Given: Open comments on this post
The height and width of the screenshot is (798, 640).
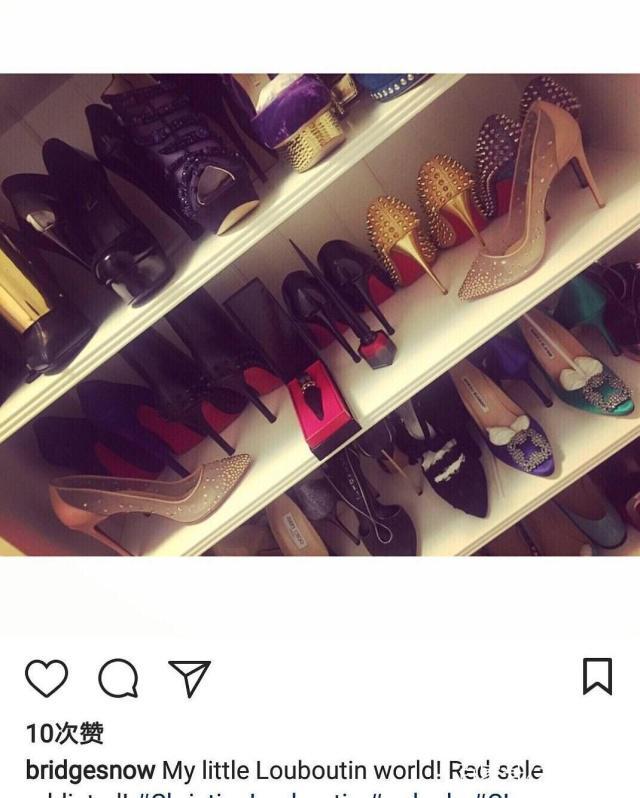Looking at the screenshot, I should click(118, 678).
